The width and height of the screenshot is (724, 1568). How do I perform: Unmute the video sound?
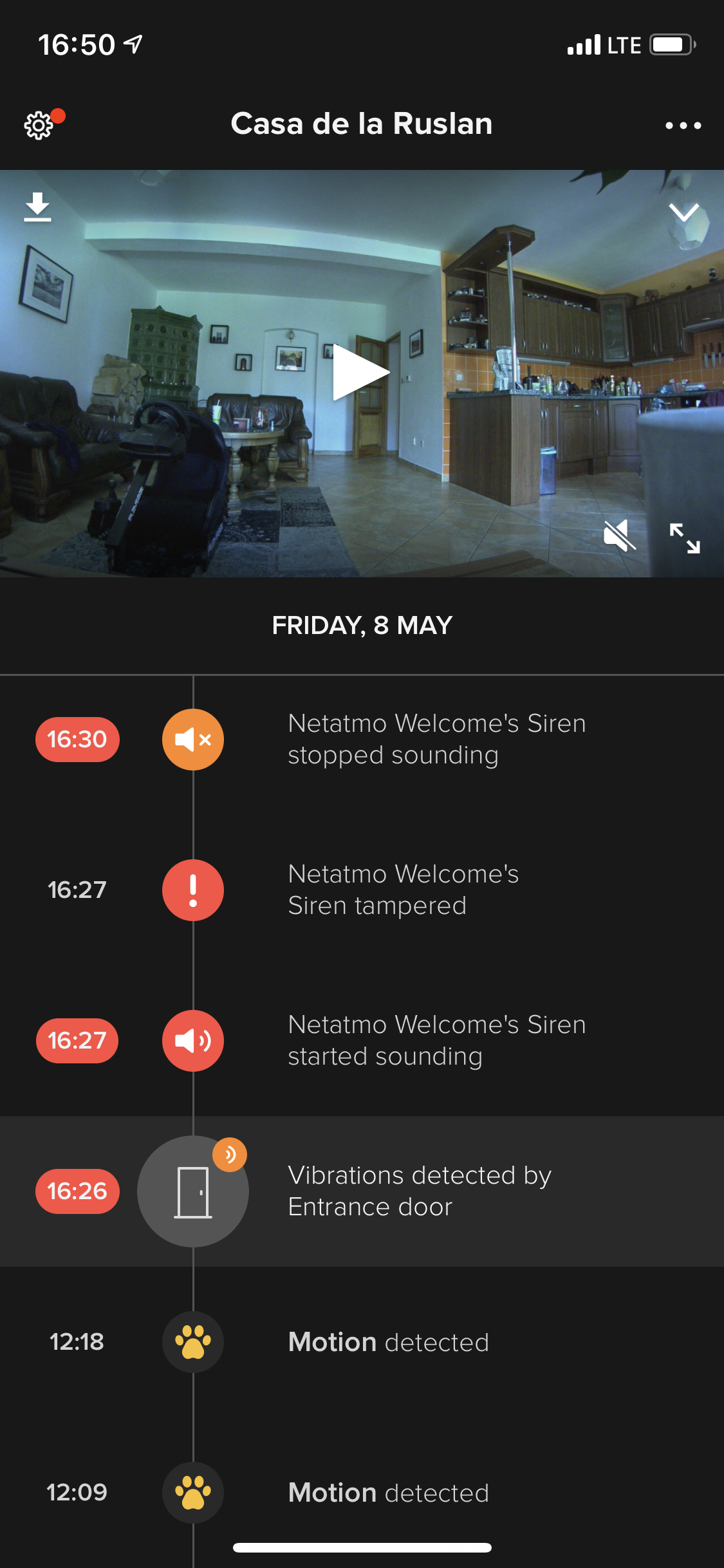click(x=619, y=536)
